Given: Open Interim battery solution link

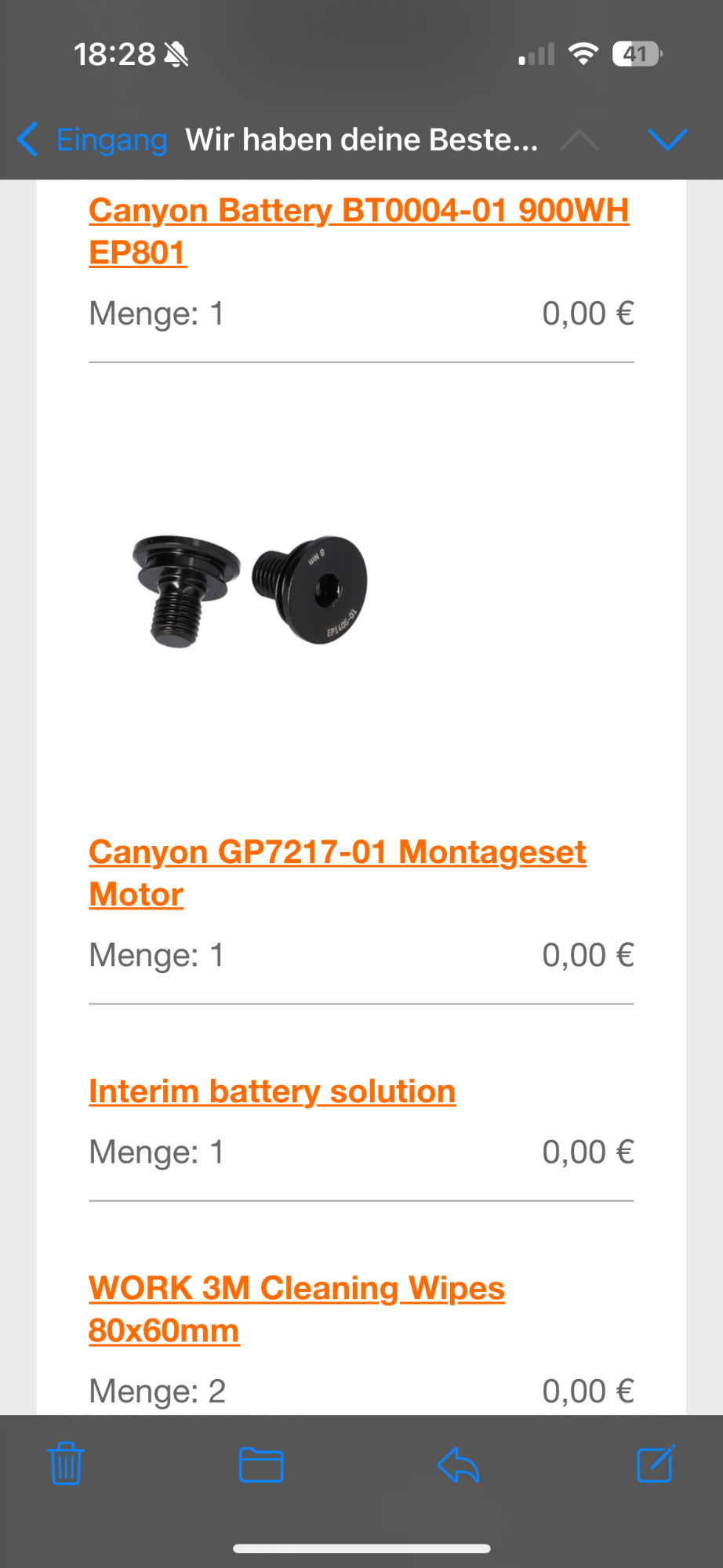Looking at the screenshot, I should [x=272, y=1092].
